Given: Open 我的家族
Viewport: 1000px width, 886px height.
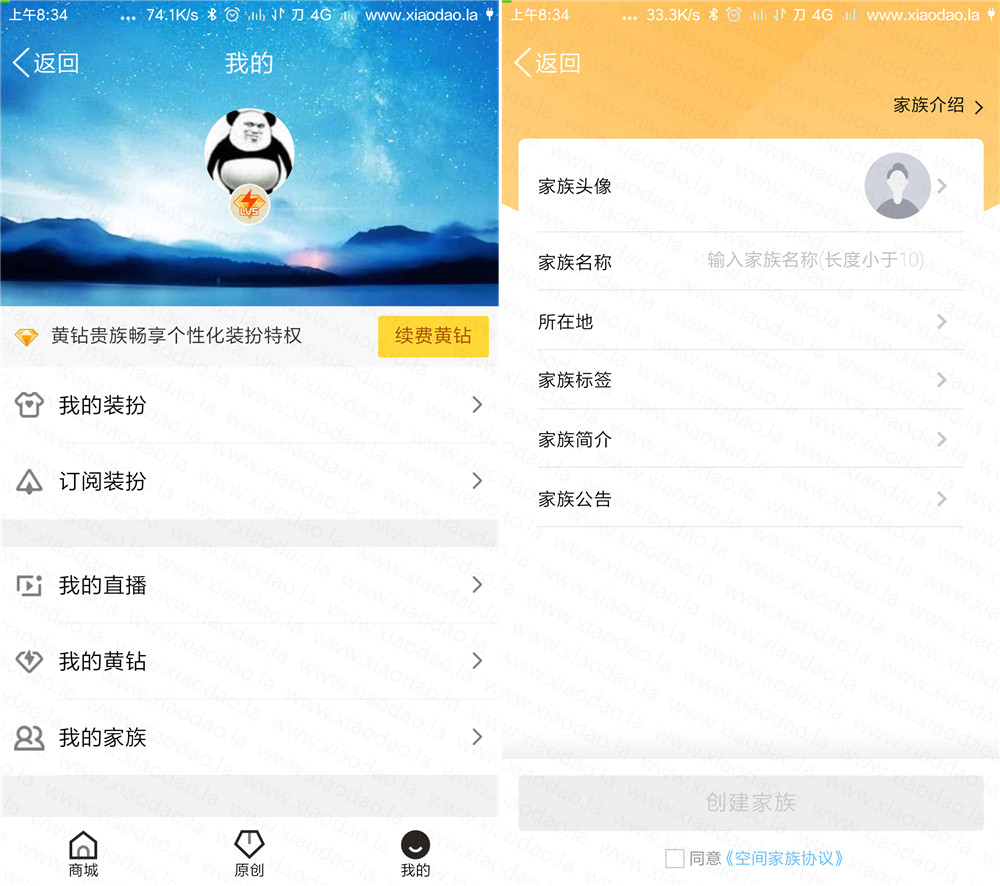Looking at the screenshot, I should [x=248, y=738].
